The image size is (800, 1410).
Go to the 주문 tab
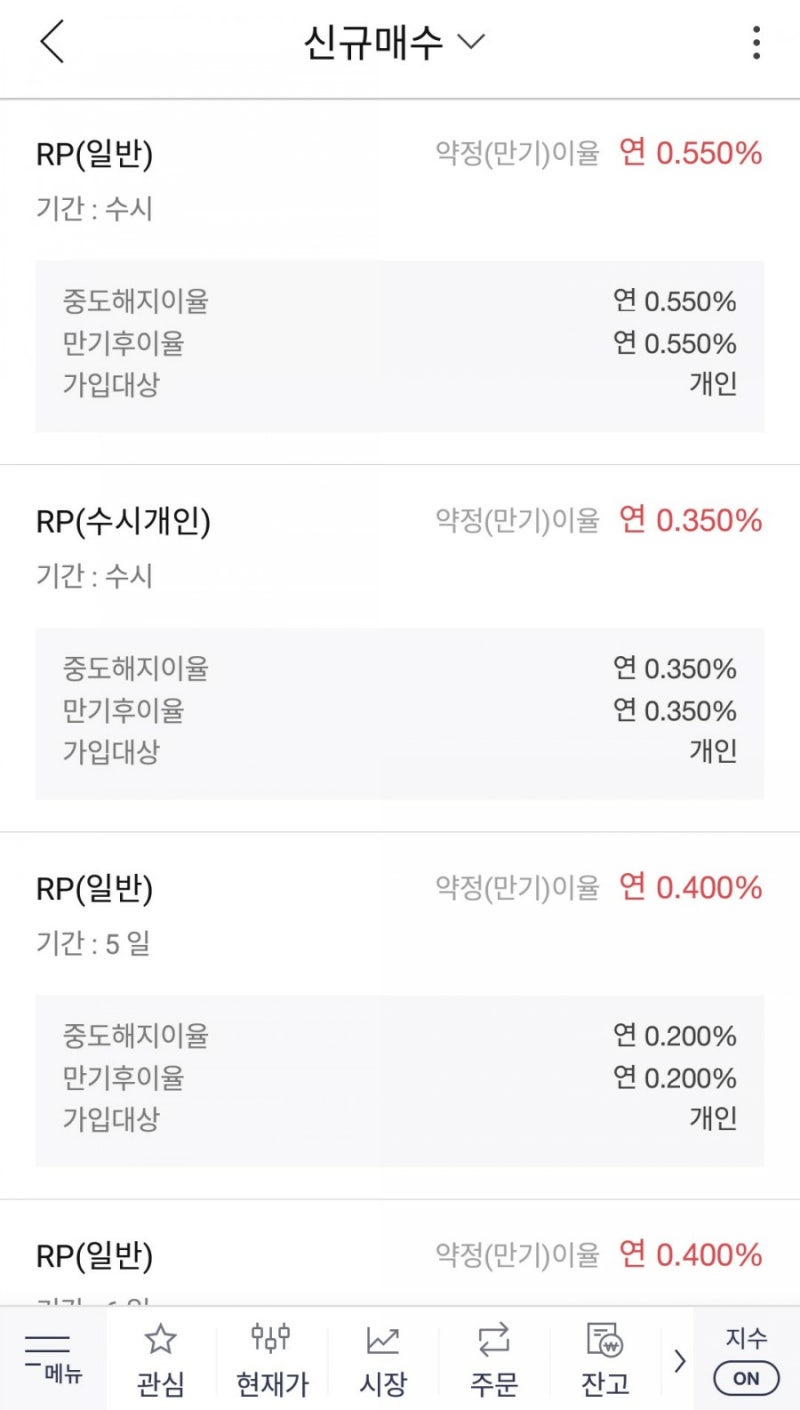click(494, 1358)
